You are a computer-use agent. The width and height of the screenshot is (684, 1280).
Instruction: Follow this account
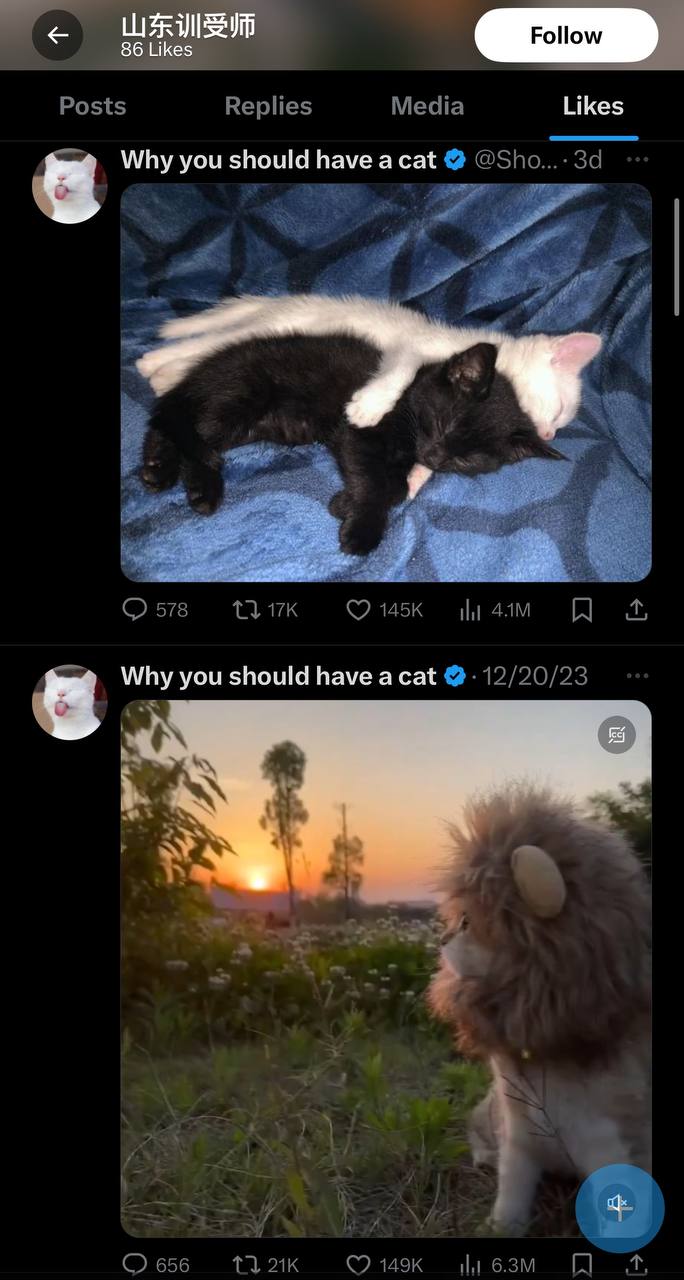coord(566,36)
